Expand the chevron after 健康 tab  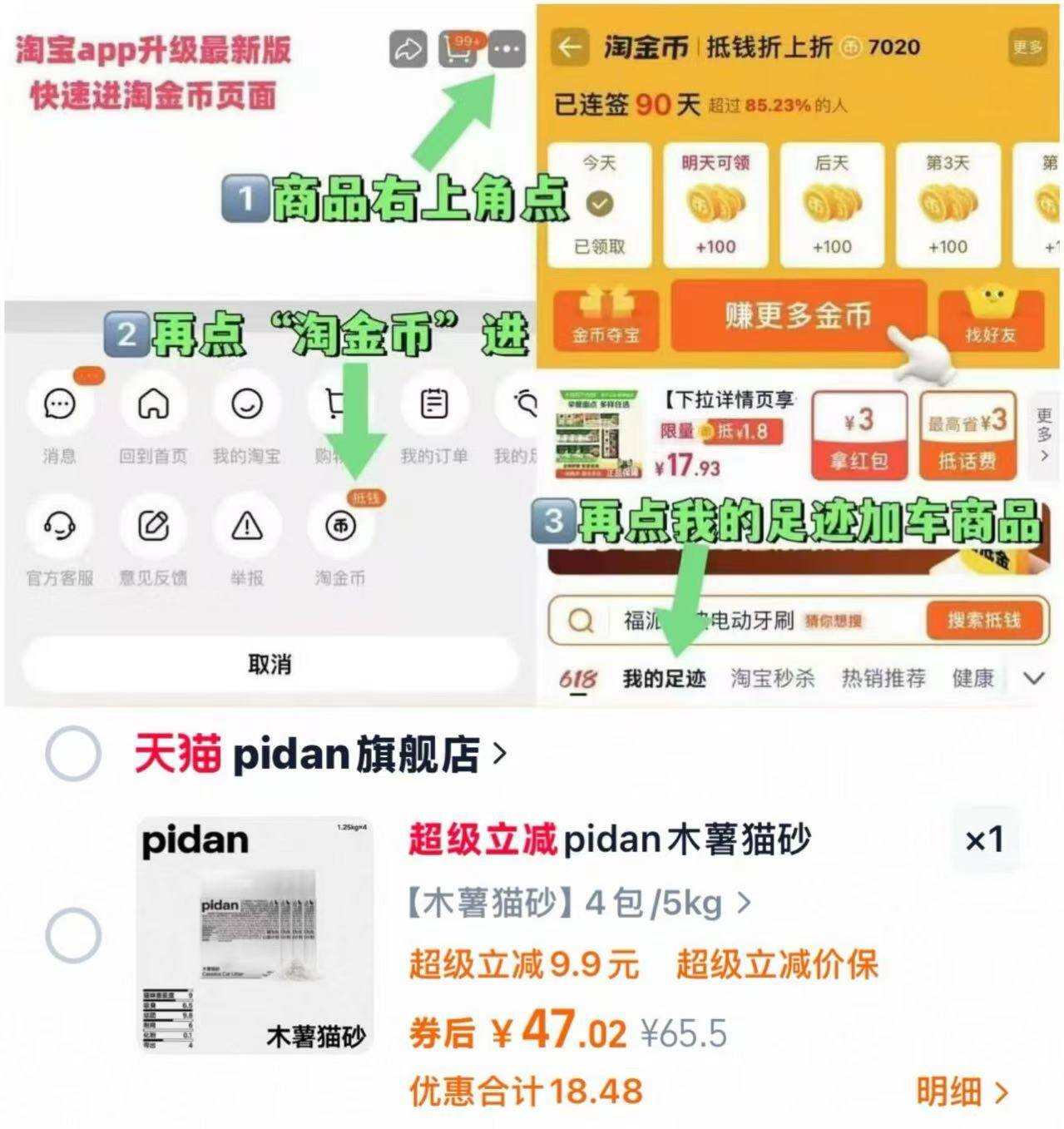pyautogui.click(x=1034, y=679)
